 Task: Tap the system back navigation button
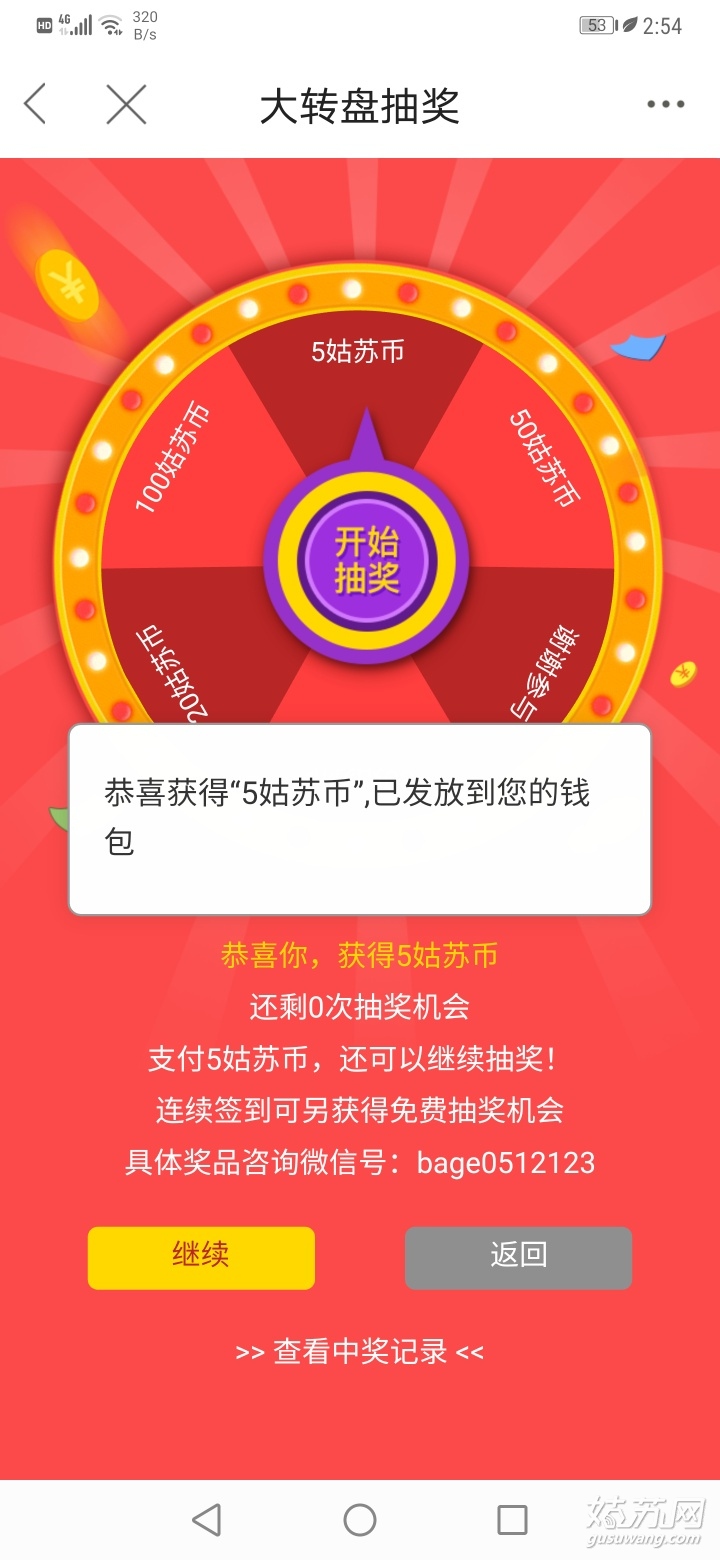[207, 1520]
